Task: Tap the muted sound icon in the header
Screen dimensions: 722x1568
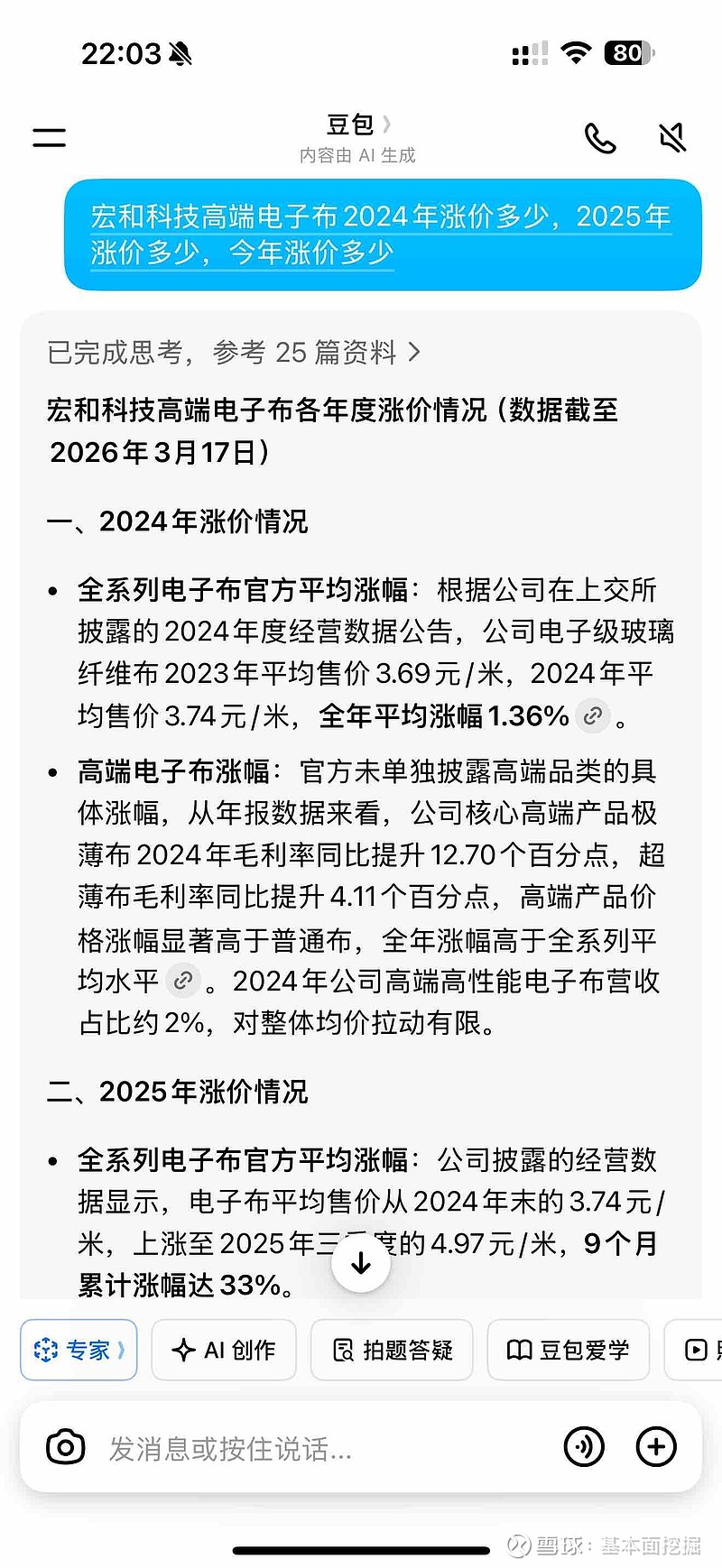Action: 672,137
